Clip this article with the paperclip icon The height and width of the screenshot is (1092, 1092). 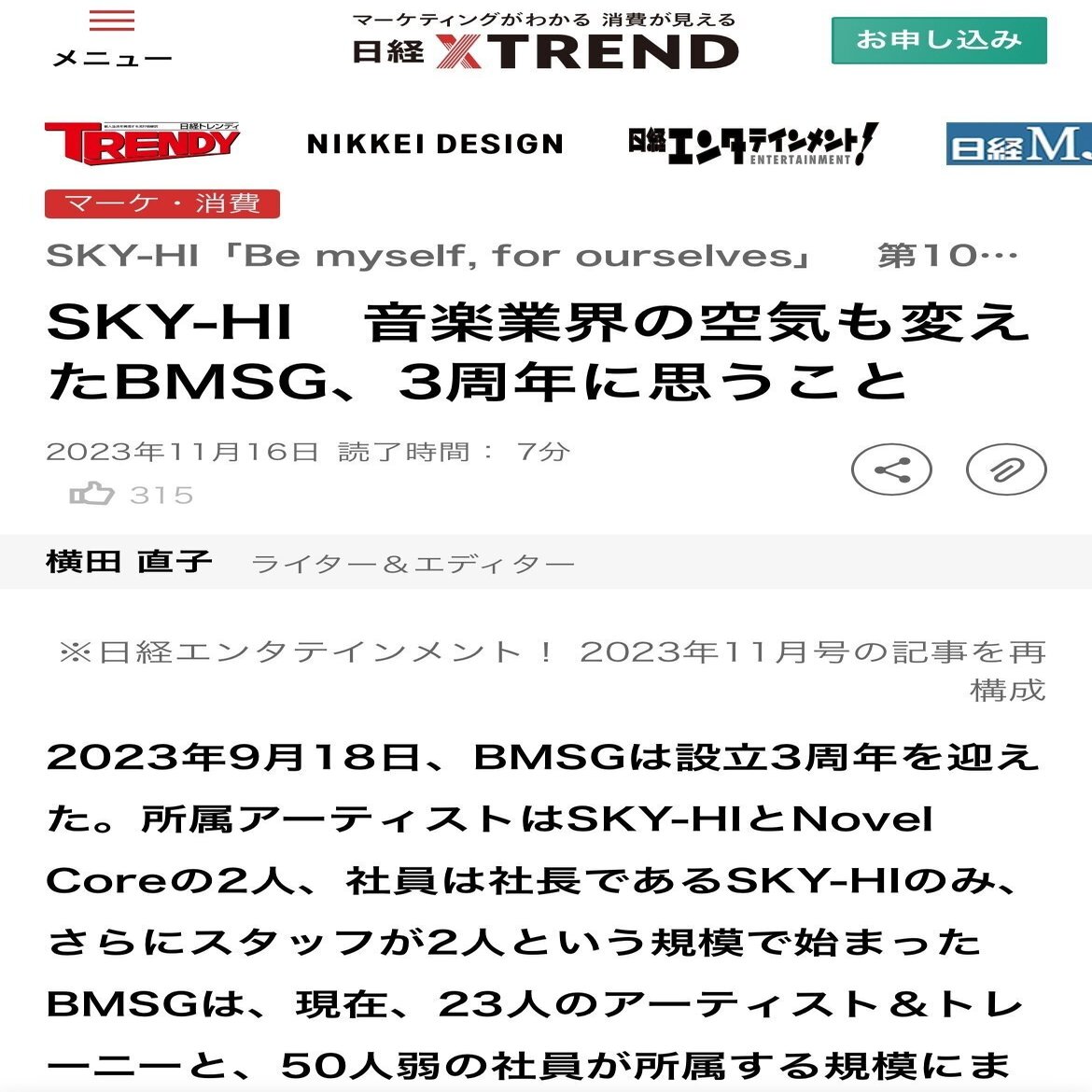click(1005, 469)
